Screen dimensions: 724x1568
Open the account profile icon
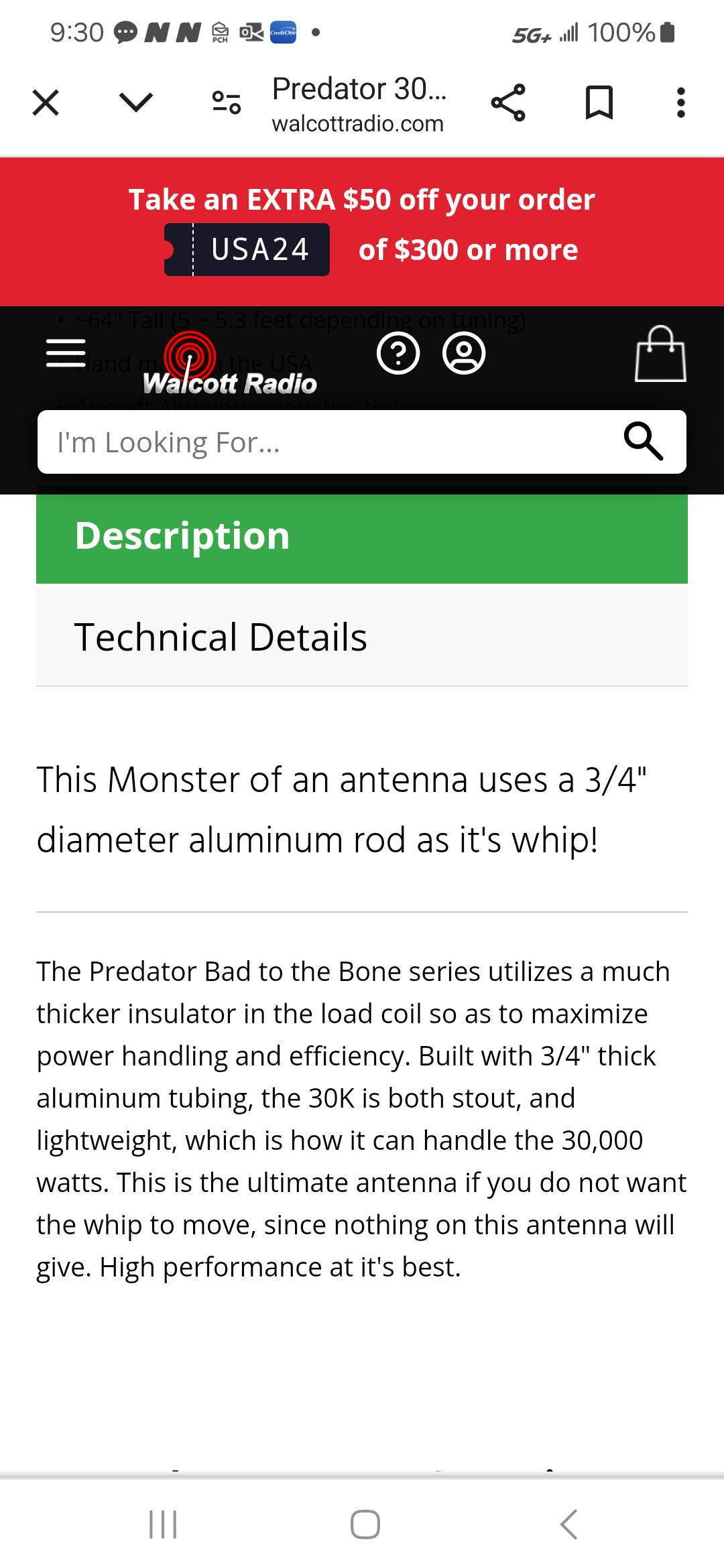(464, 353)
